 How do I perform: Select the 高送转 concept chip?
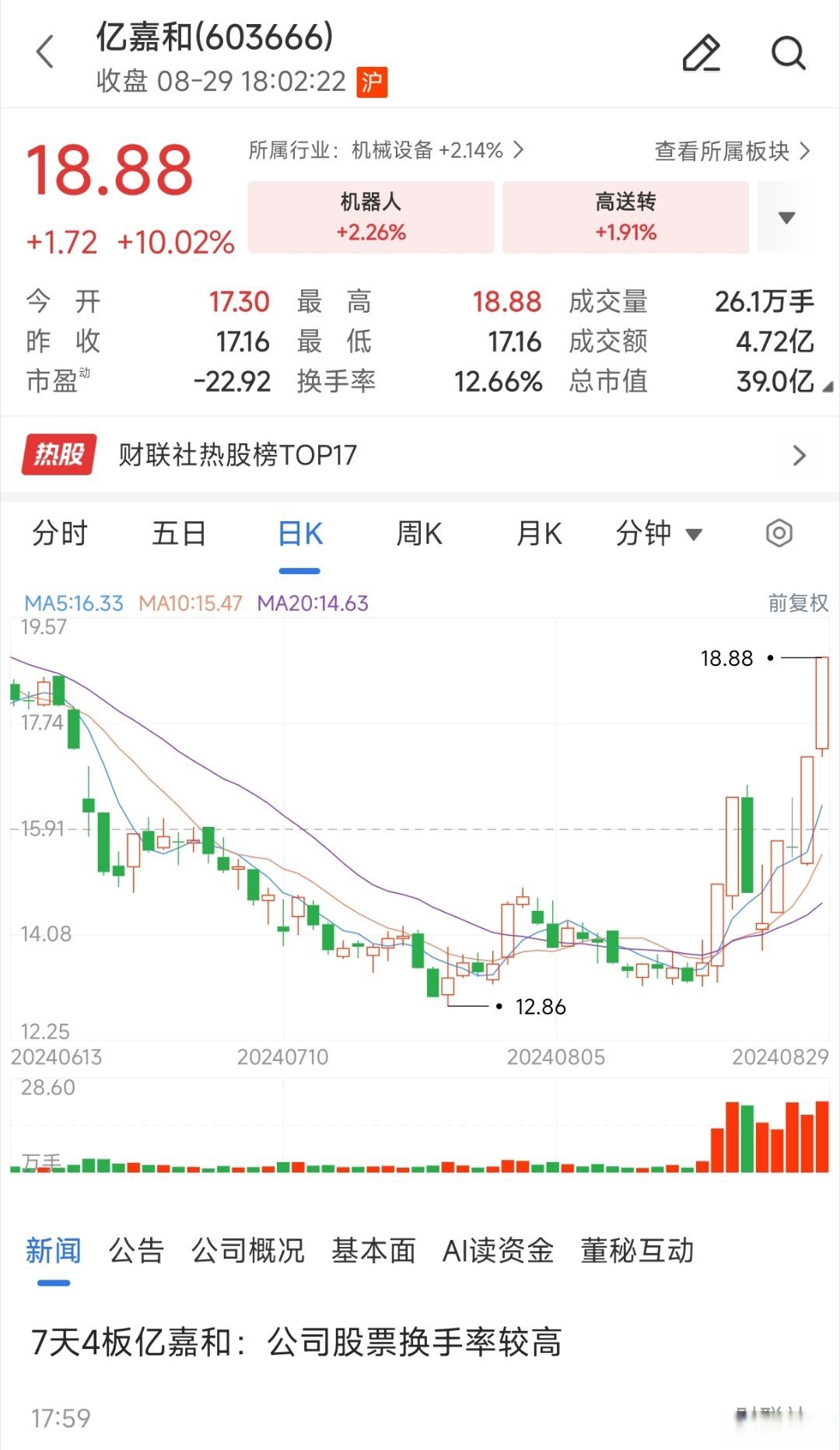[x=624, y=217]
